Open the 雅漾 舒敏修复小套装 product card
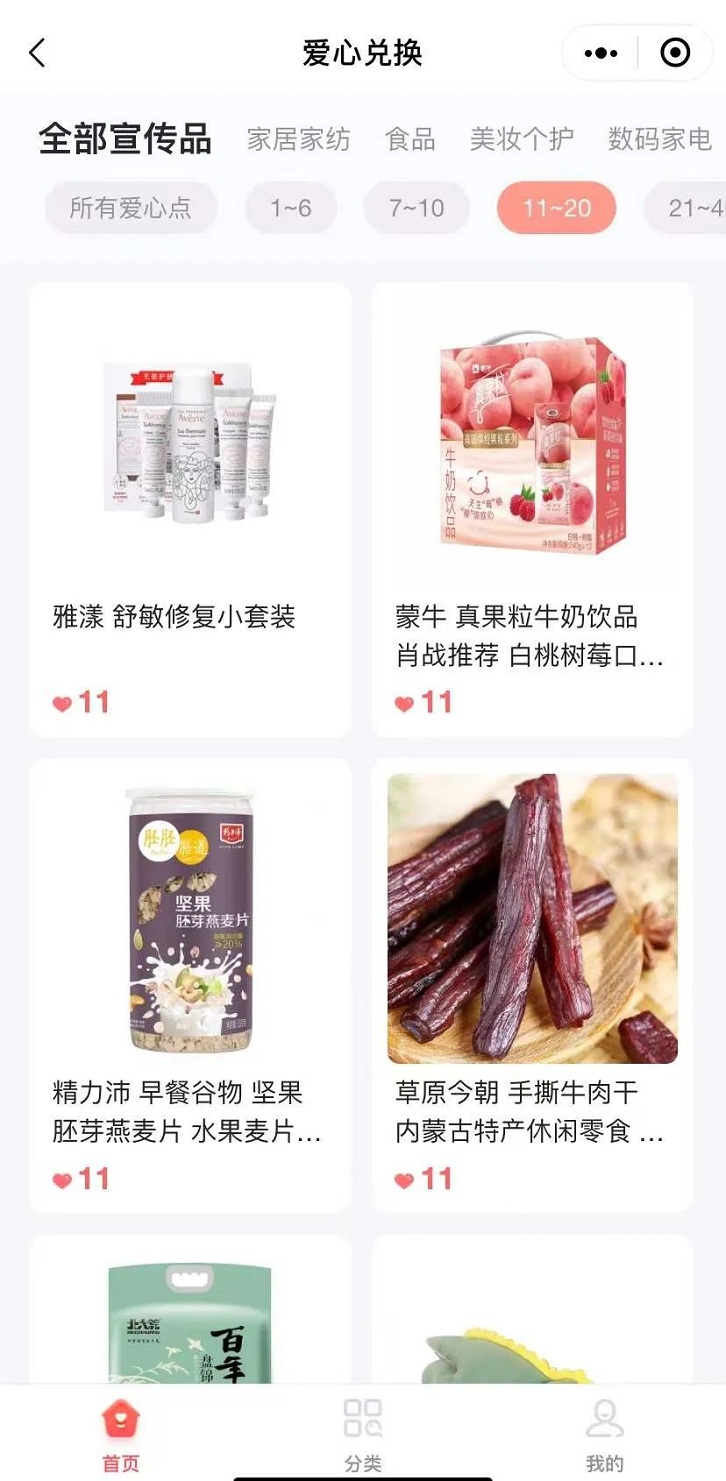This screenshot has width=726, height=1481. pos(190,510)
